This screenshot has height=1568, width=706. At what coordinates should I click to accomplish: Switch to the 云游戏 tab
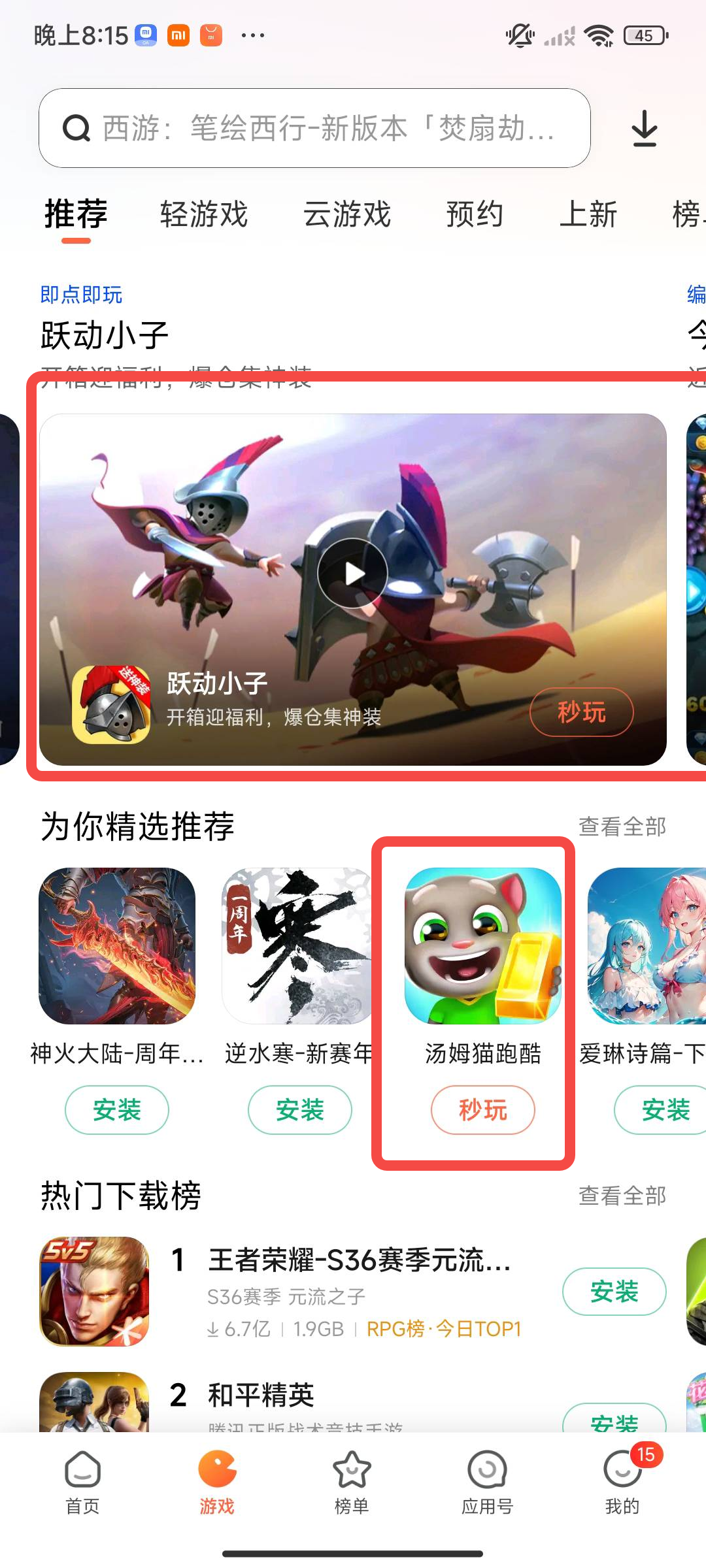[x=347, y=214]
